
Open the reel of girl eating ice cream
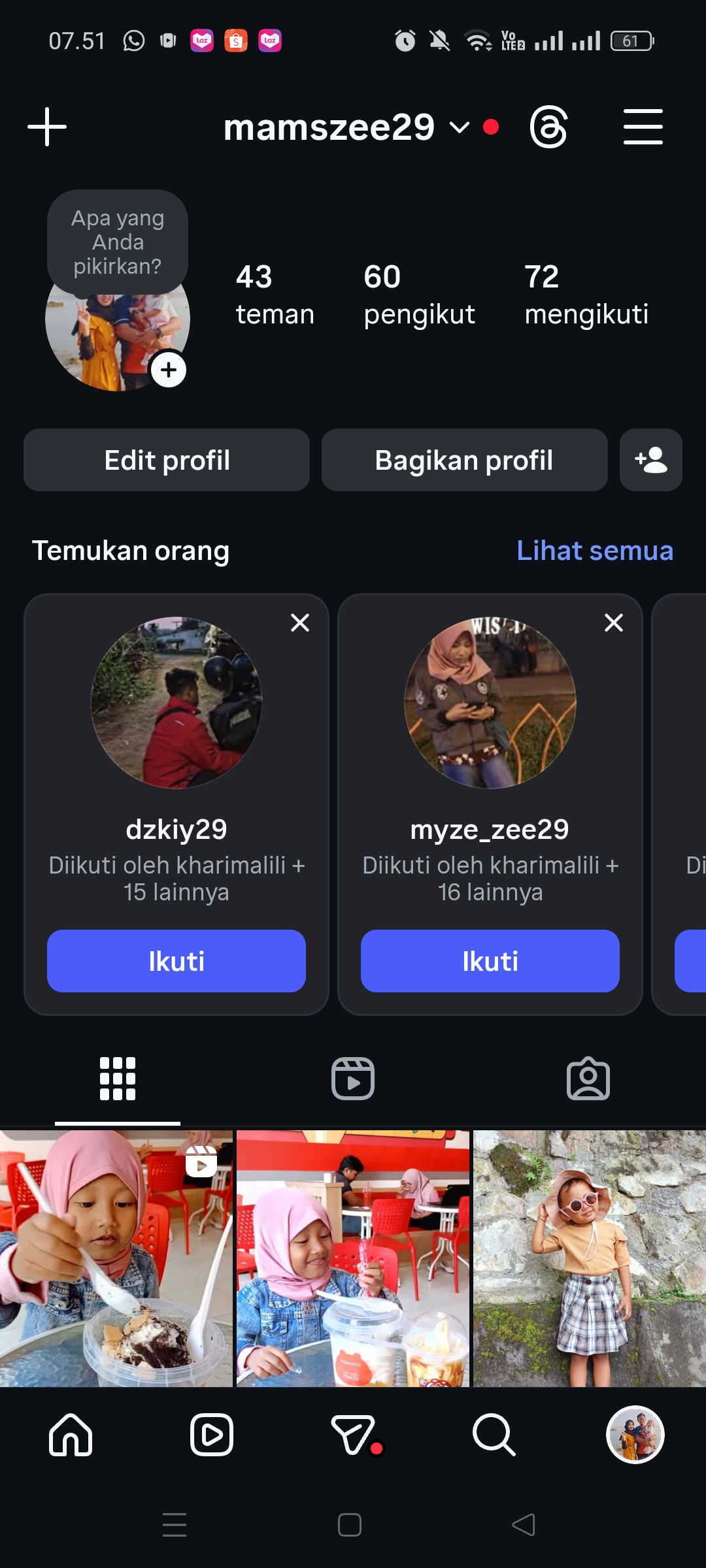(116, 1258)
